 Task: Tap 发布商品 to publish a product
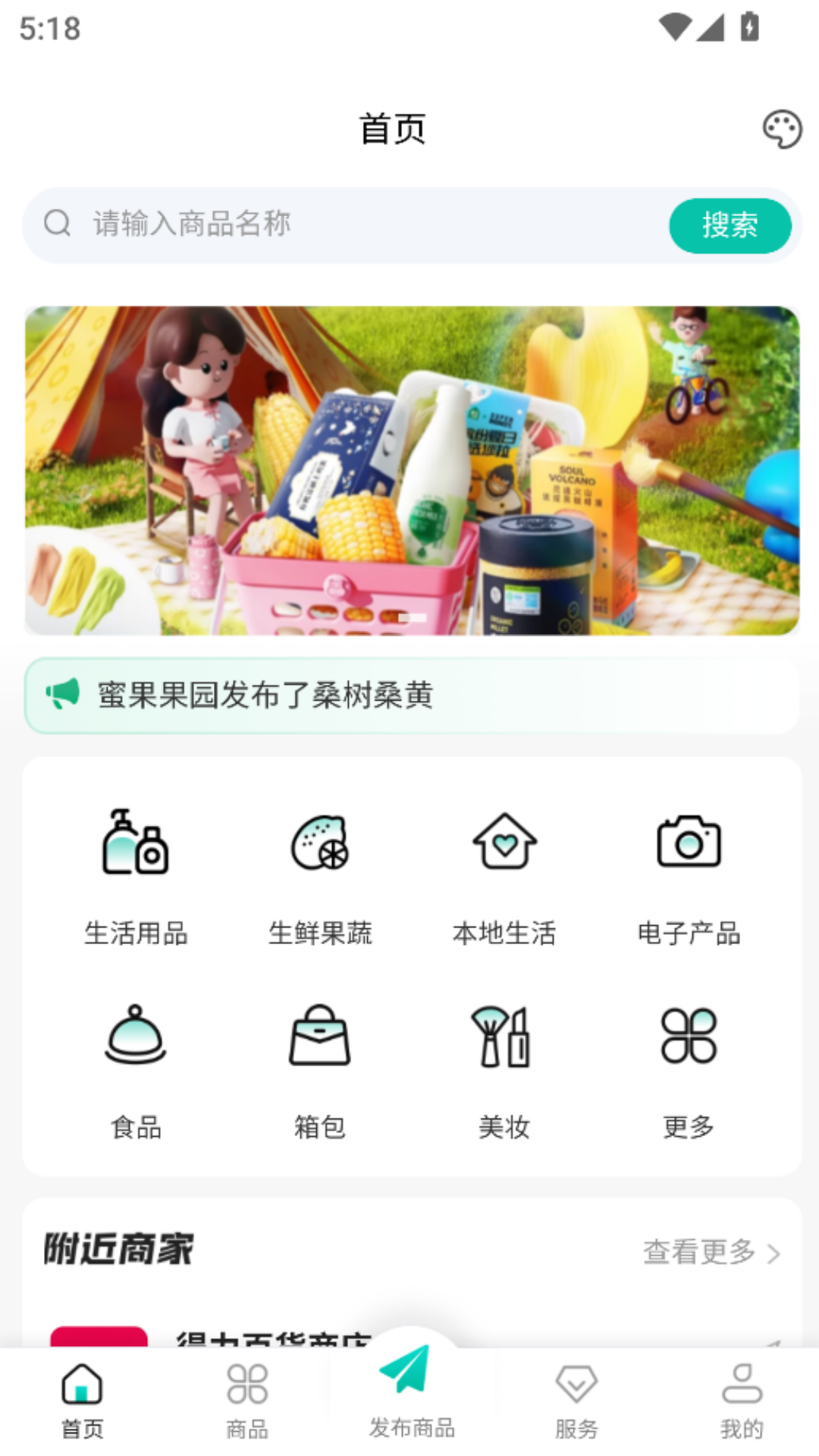pyautogui.click(x=412, y=1392)
